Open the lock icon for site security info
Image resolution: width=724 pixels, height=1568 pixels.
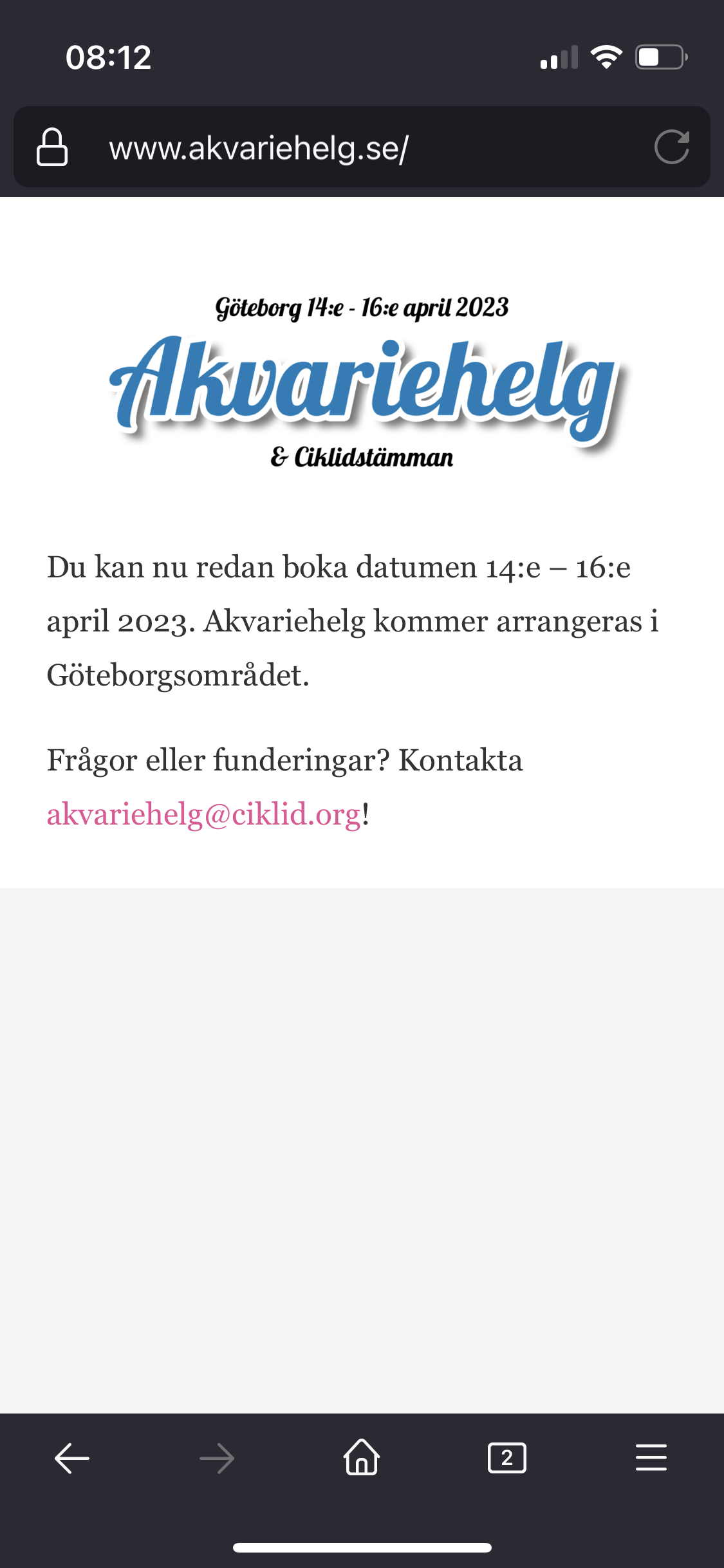click(52, 147)
